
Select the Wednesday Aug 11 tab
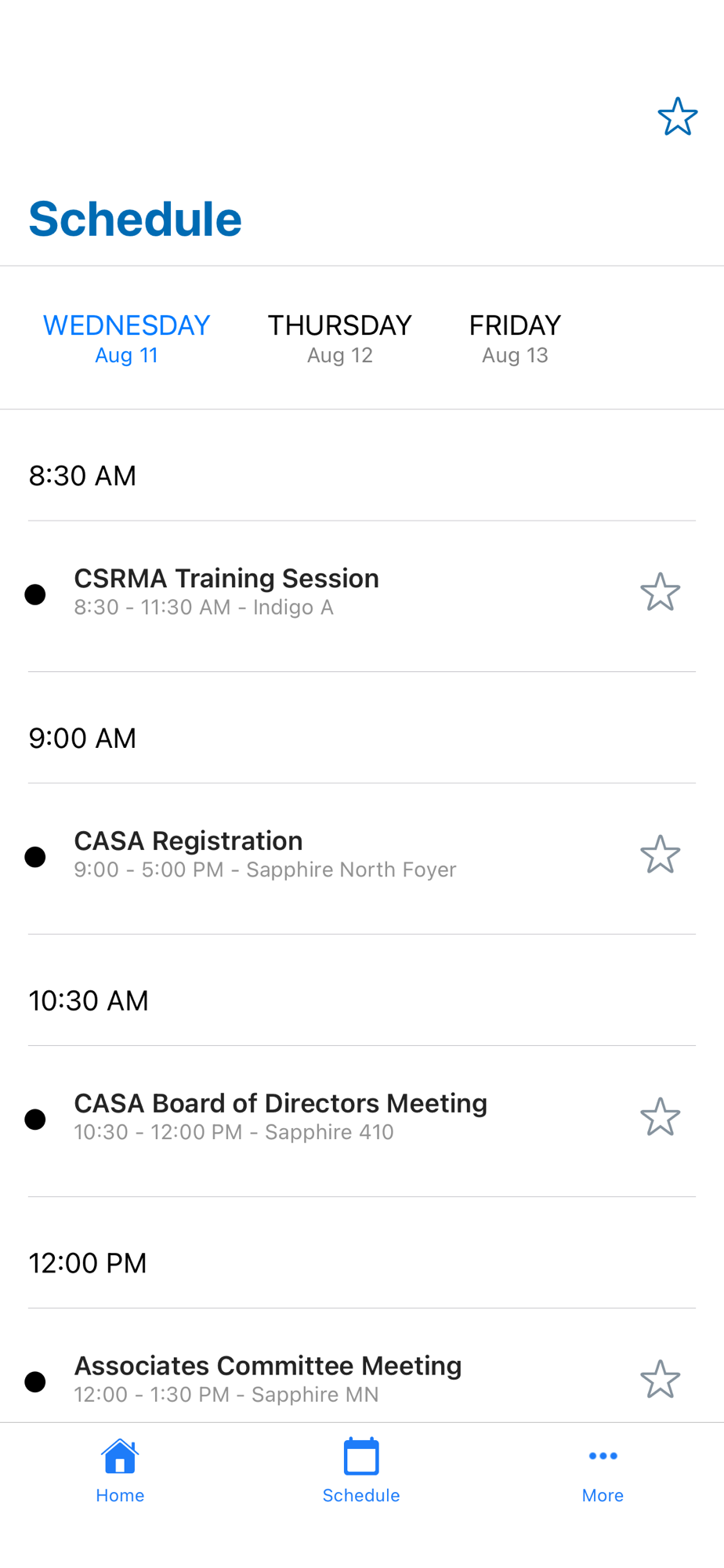127,338
